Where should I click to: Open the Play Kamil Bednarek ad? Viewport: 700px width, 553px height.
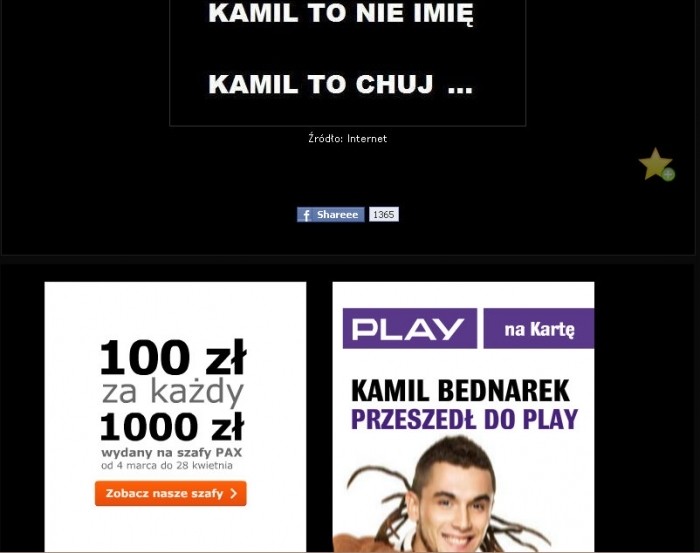pyautogui.click(x=463, y=416)
